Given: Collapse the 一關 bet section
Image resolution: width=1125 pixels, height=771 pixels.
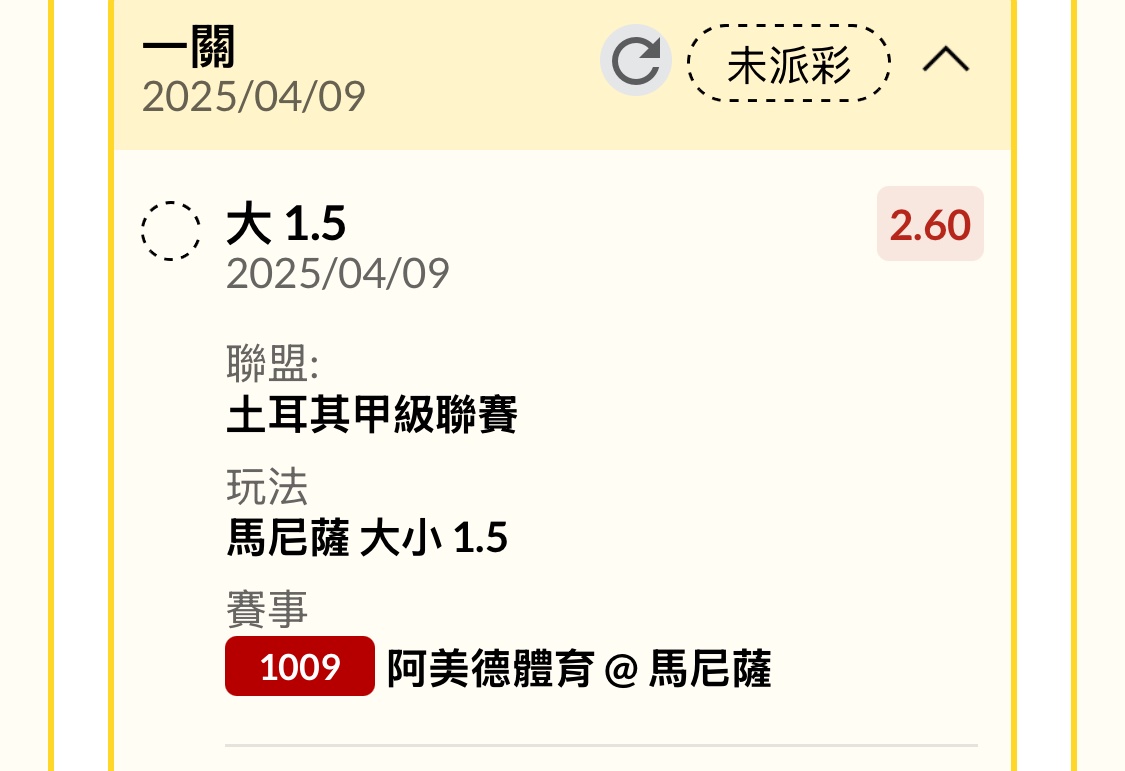Looking at the screenshot, I should point(945,61).
